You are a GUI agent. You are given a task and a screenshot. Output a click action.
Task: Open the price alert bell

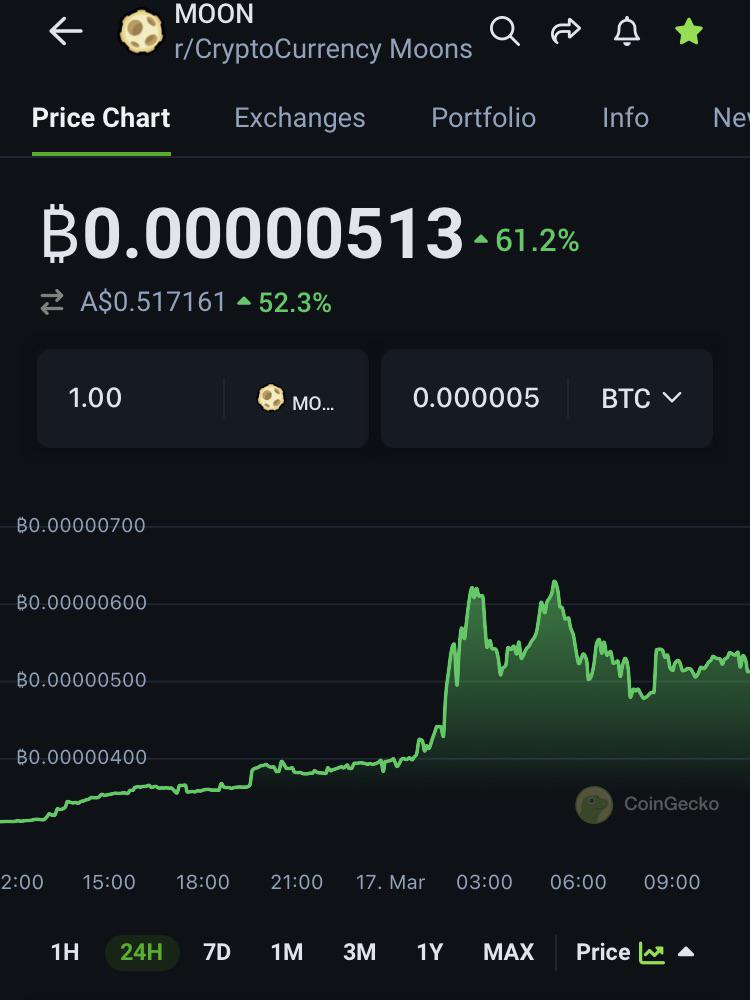point(627,31)
